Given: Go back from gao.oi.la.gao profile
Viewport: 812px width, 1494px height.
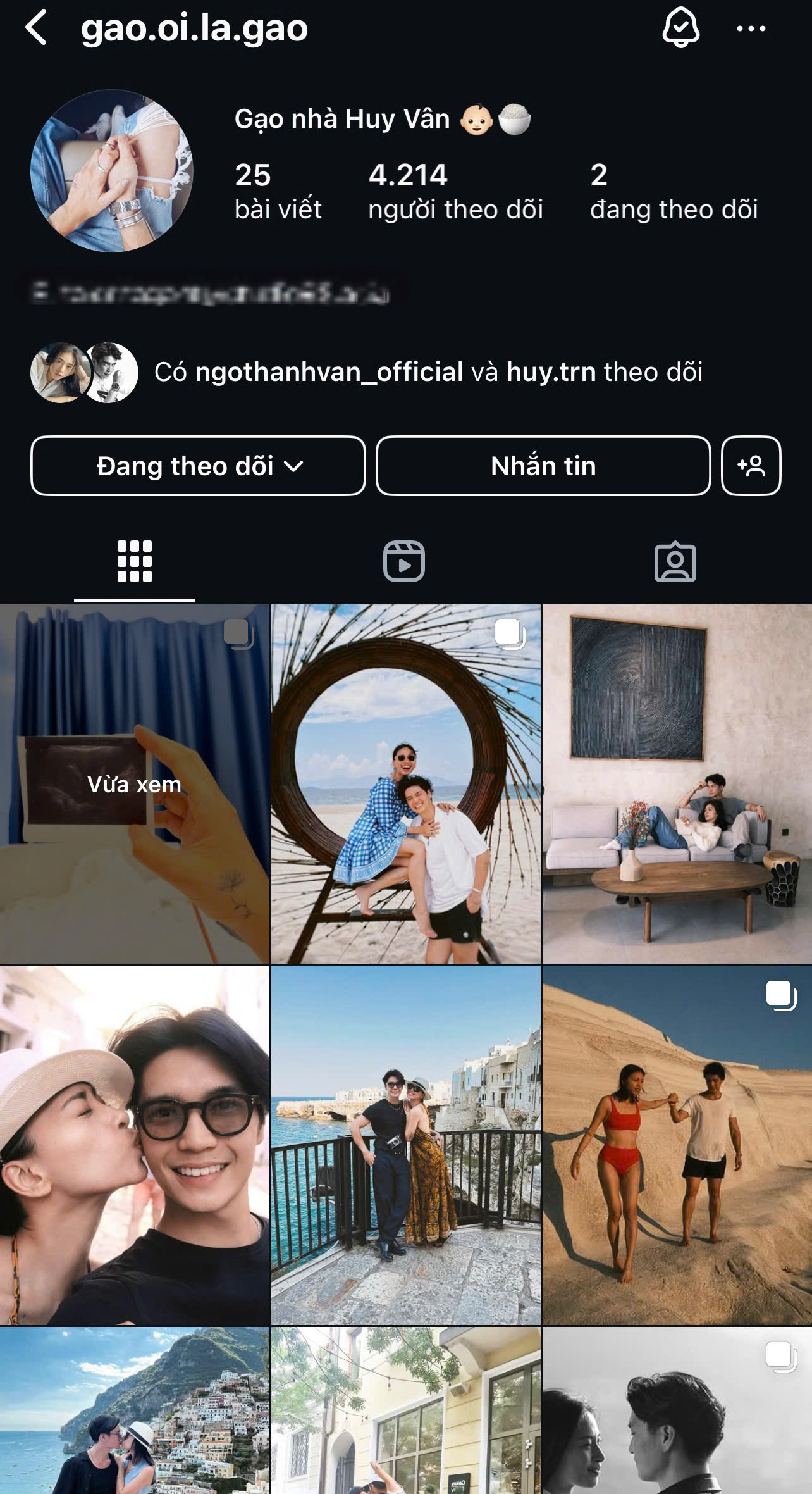Looking at the screenshot, I should [37, 28].
